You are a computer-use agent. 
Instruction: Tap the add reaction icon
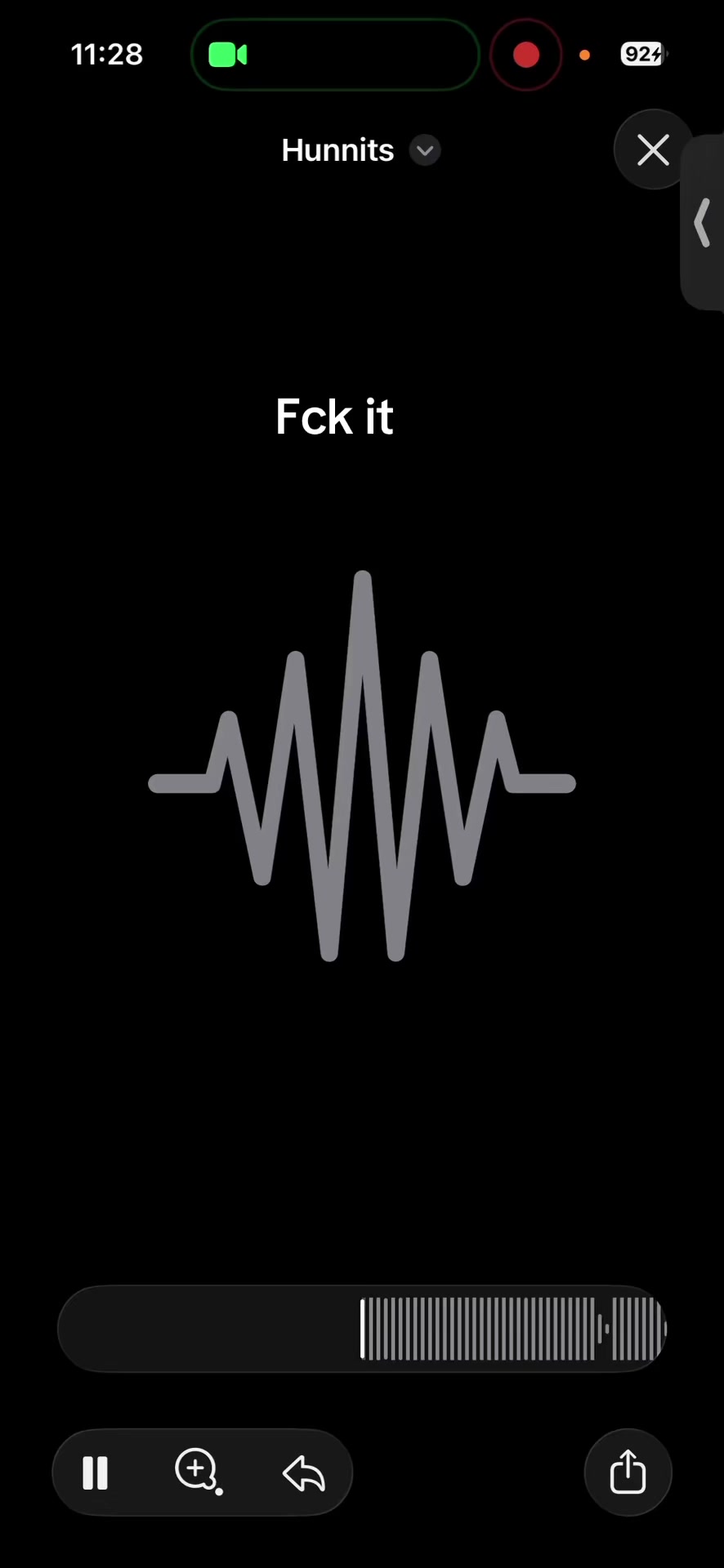point(199,1472)
